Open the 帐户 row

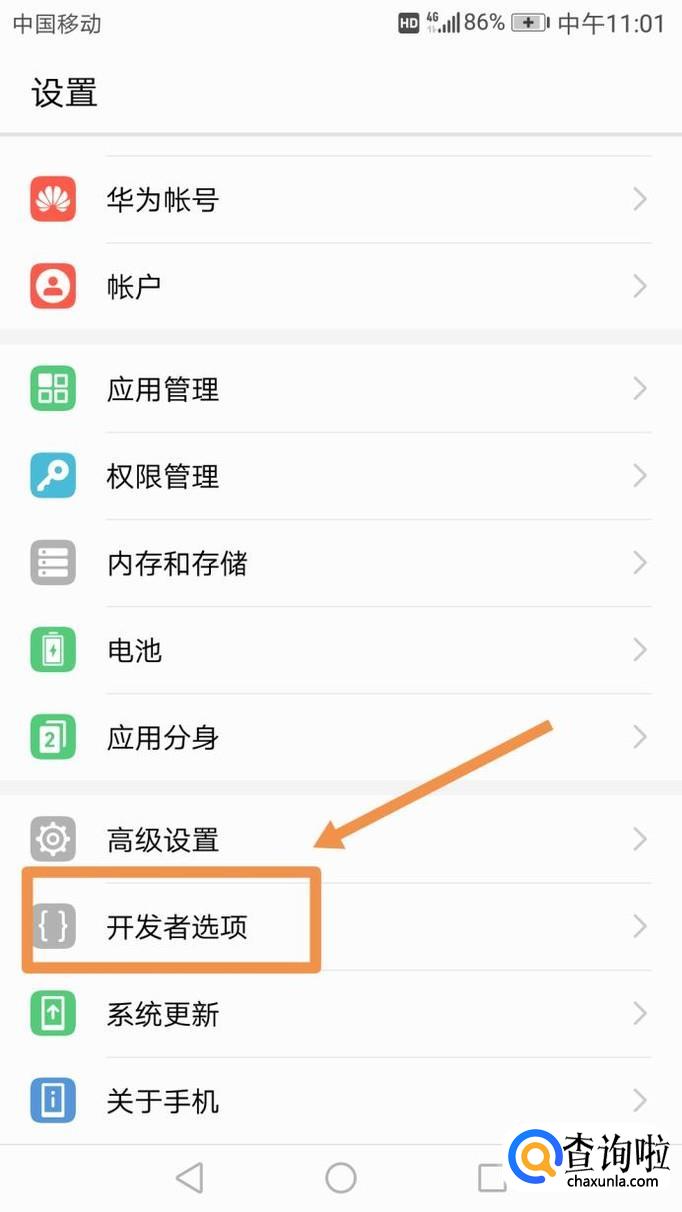pos(341,287)
